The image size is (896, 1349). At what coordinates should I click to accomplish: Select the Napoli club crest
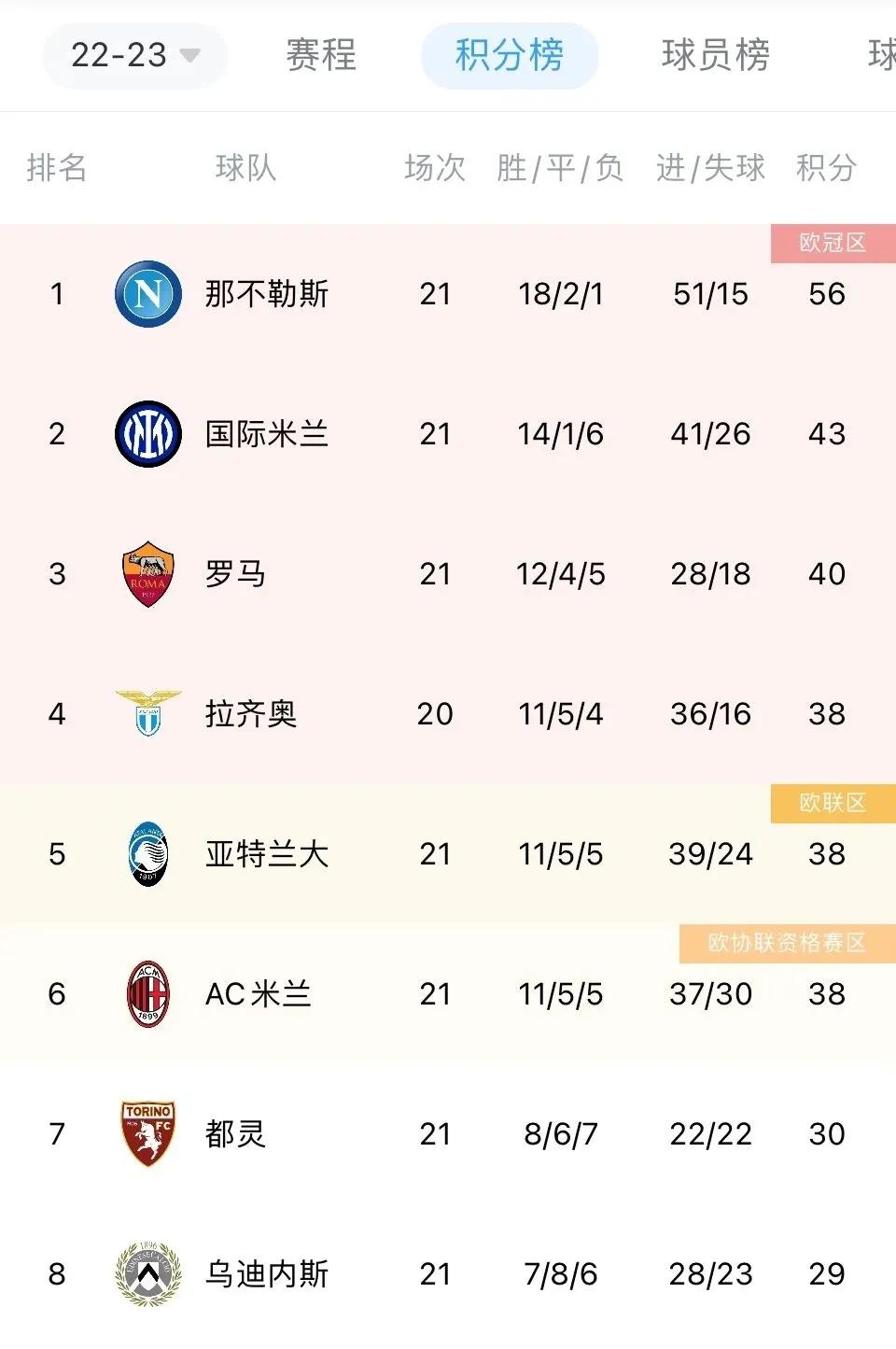[147, 294]
